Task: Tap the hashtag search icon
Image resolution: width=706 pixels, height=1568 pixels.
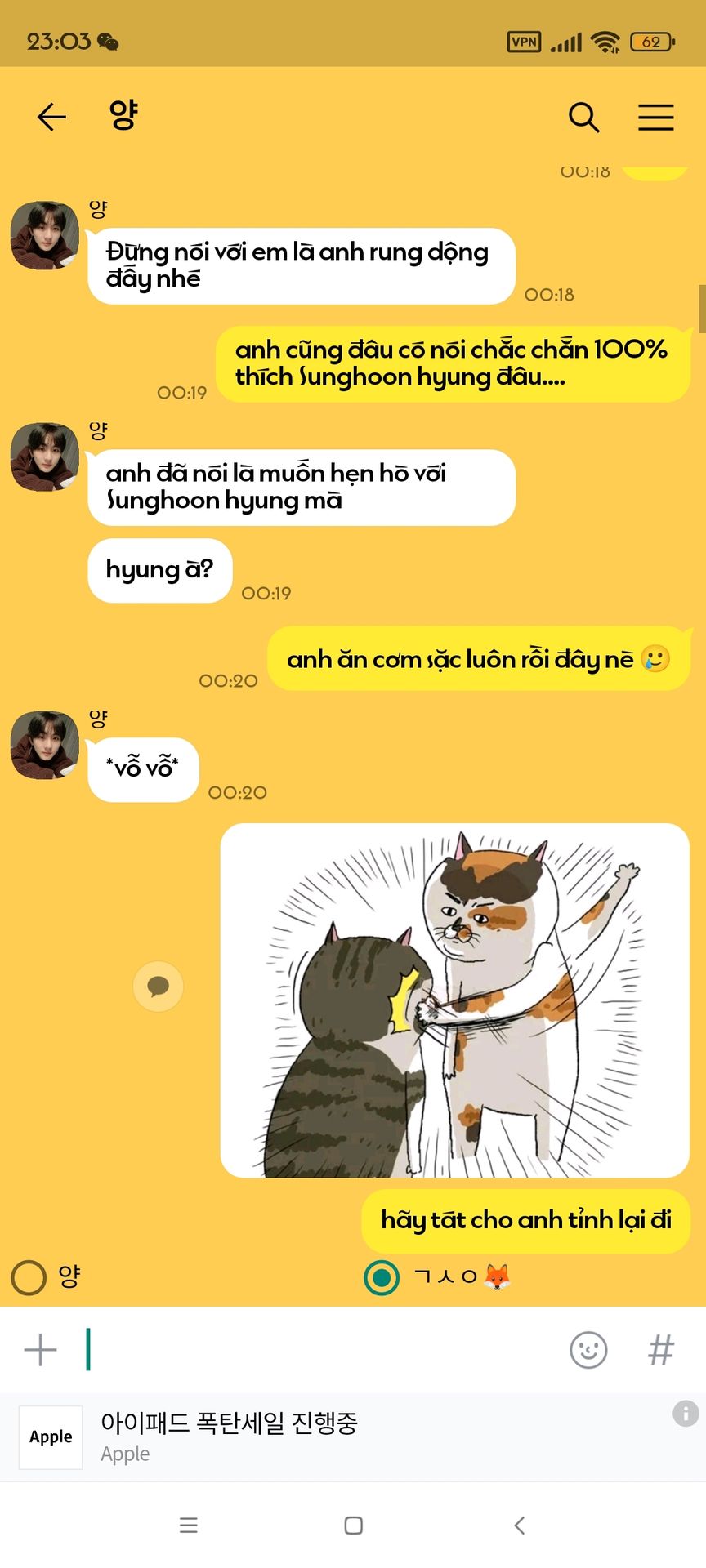Action: pos(661,1350)
